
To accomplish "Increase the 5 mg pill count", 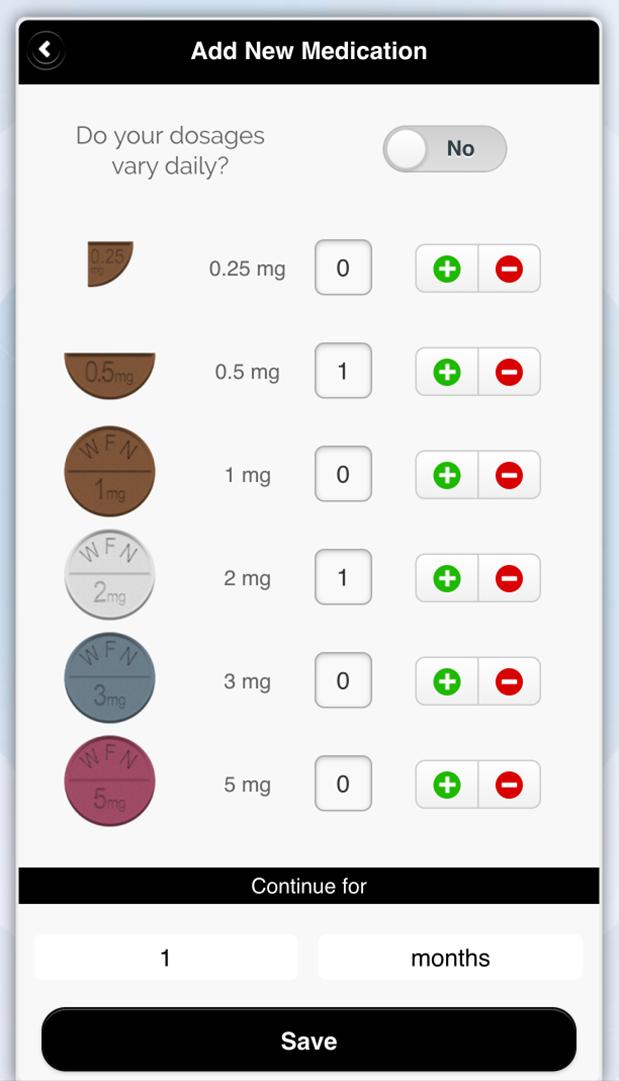I will (447, 785).
